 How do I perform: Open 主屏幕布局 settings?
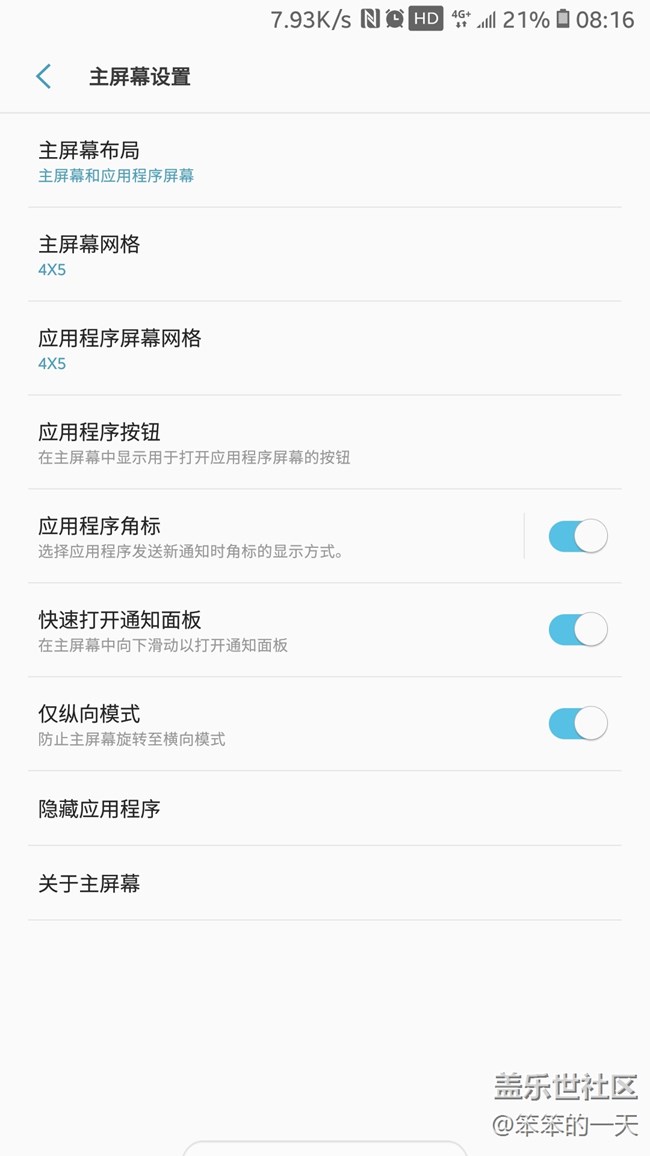(x=325, y=161)
